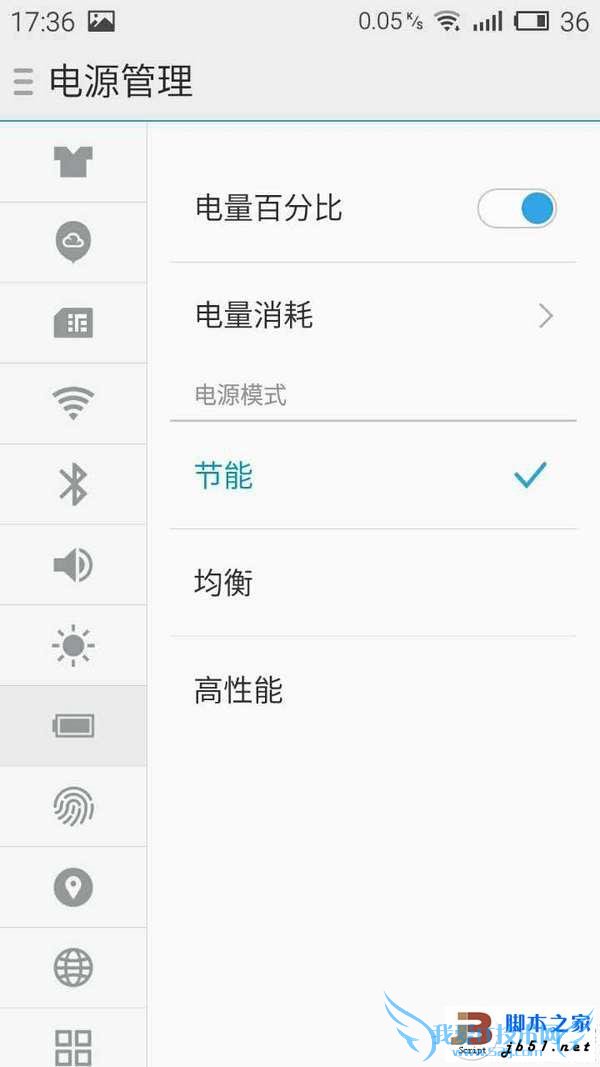Open display brightness settings

[73, 646]
